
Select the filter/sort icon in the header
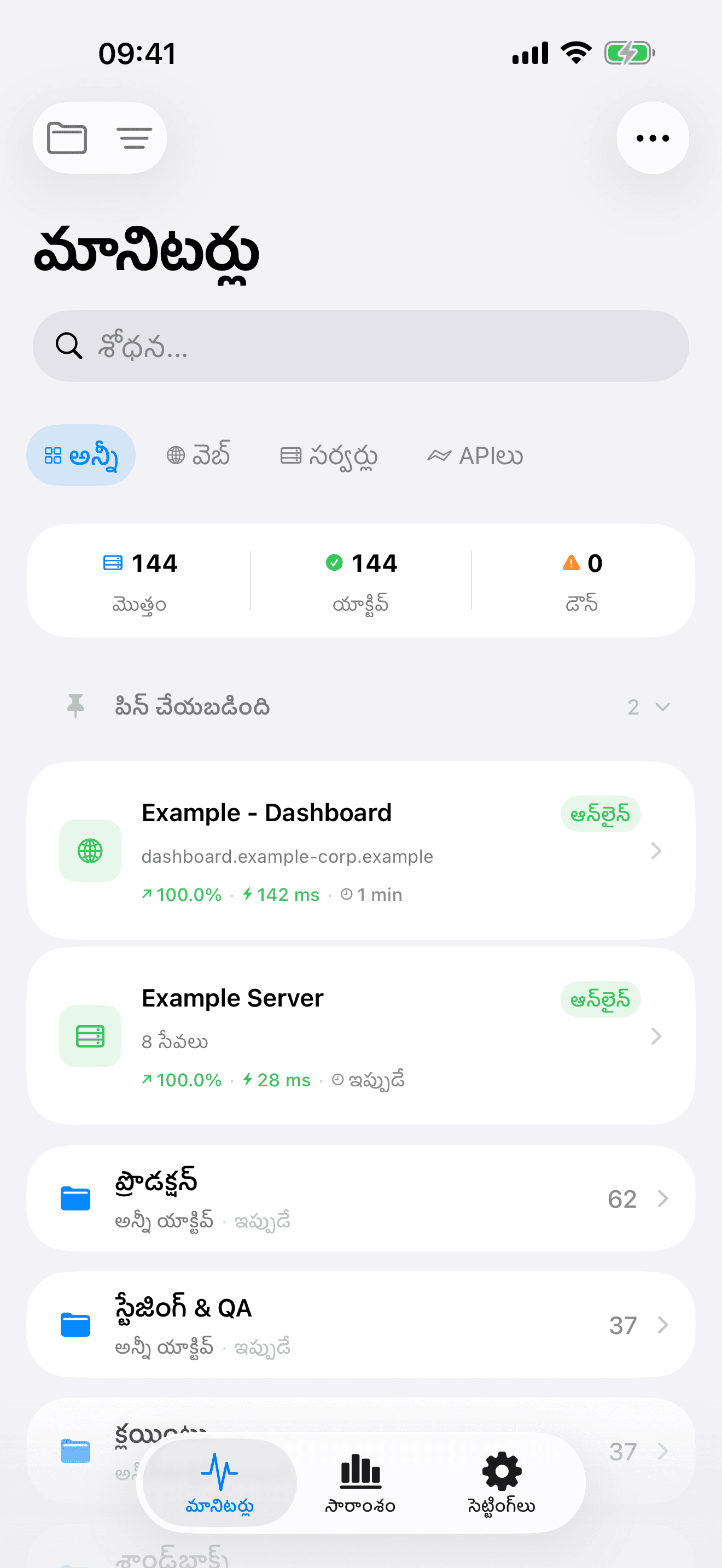tap(134, 138)
